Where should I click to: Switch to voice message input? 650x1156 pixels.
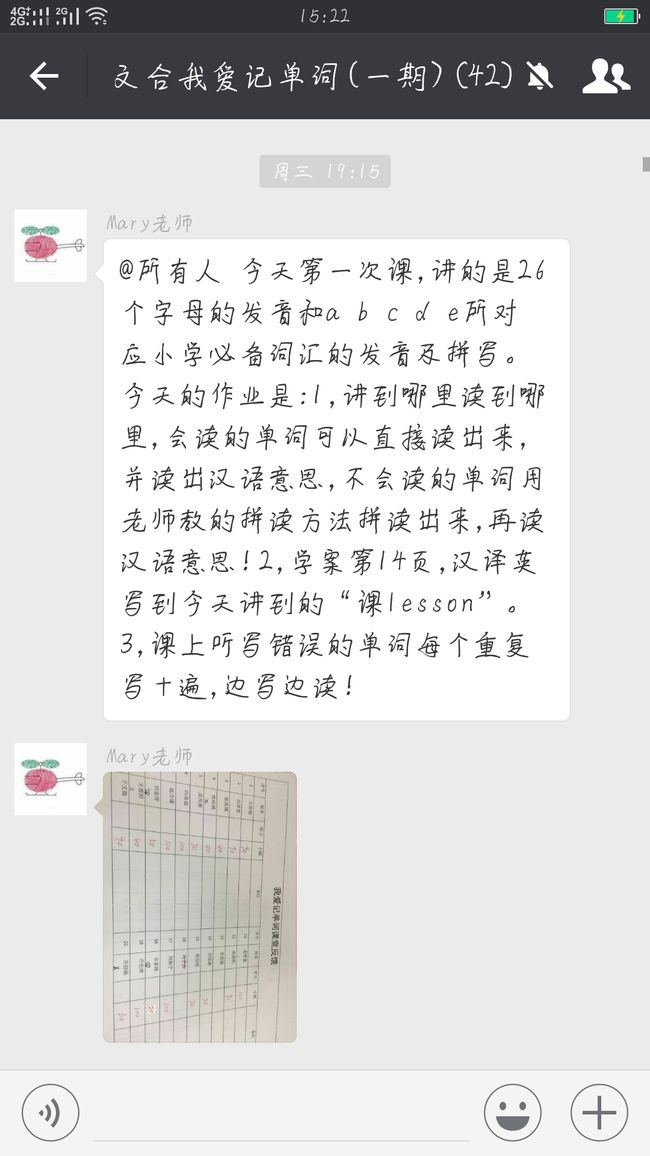[50, 1113]
